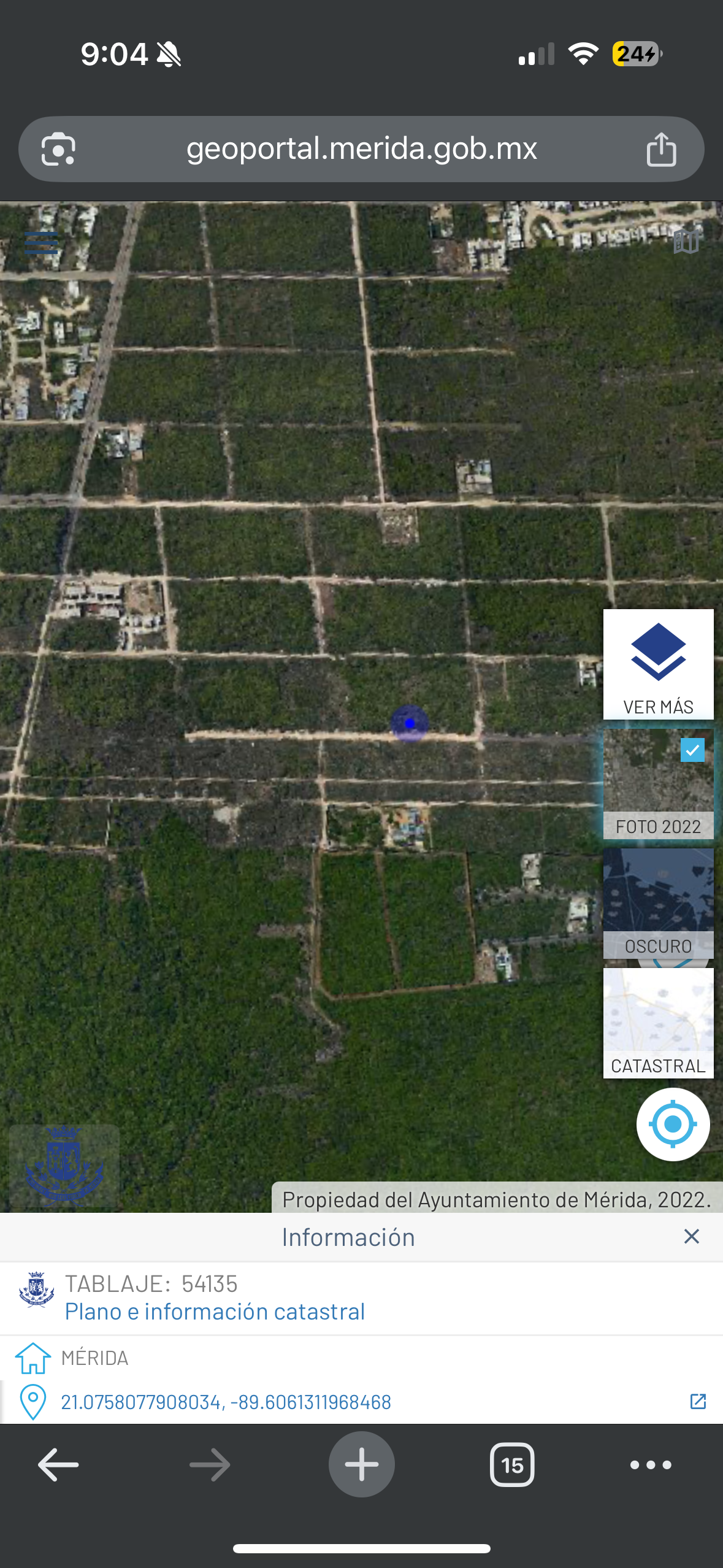
Task: Close the Información panel
Action: (691, 1236)
